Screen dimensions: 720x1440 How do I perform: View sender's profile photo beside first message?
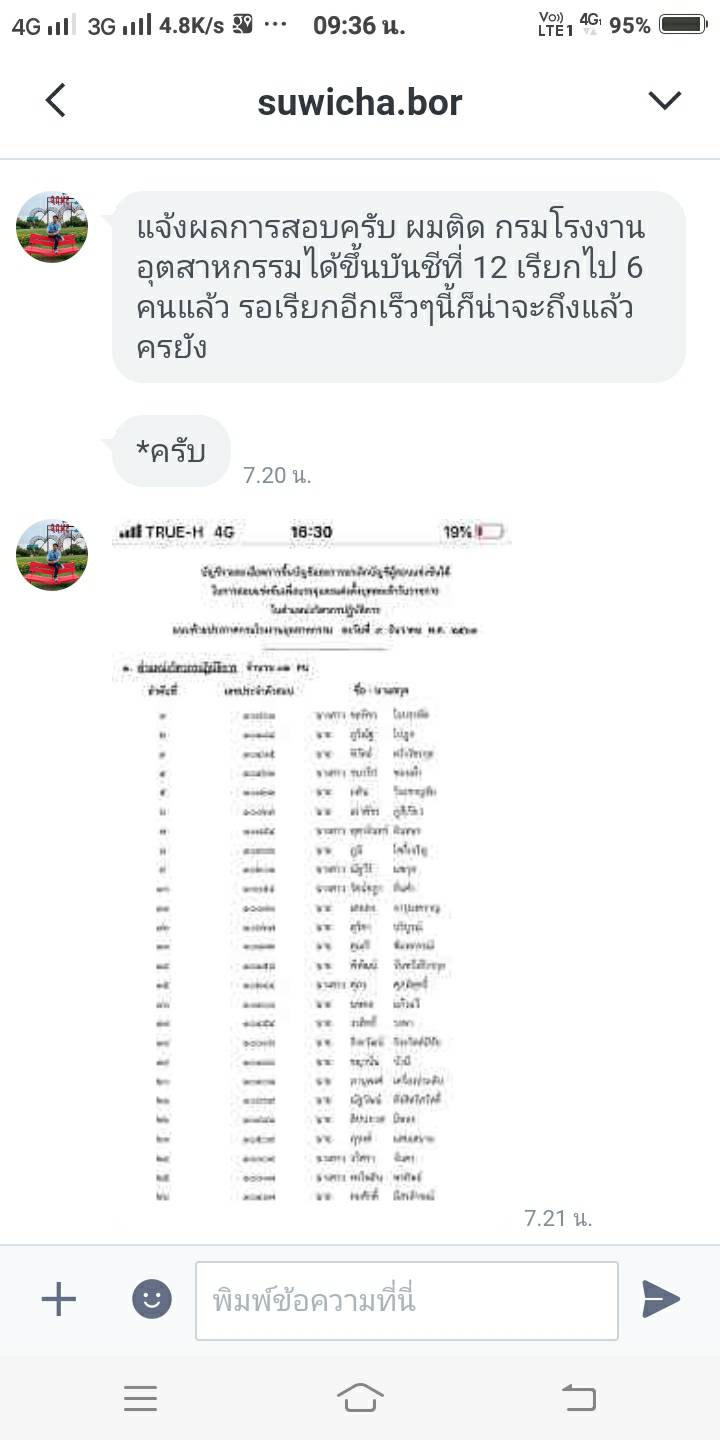click(x=52, y=227)
